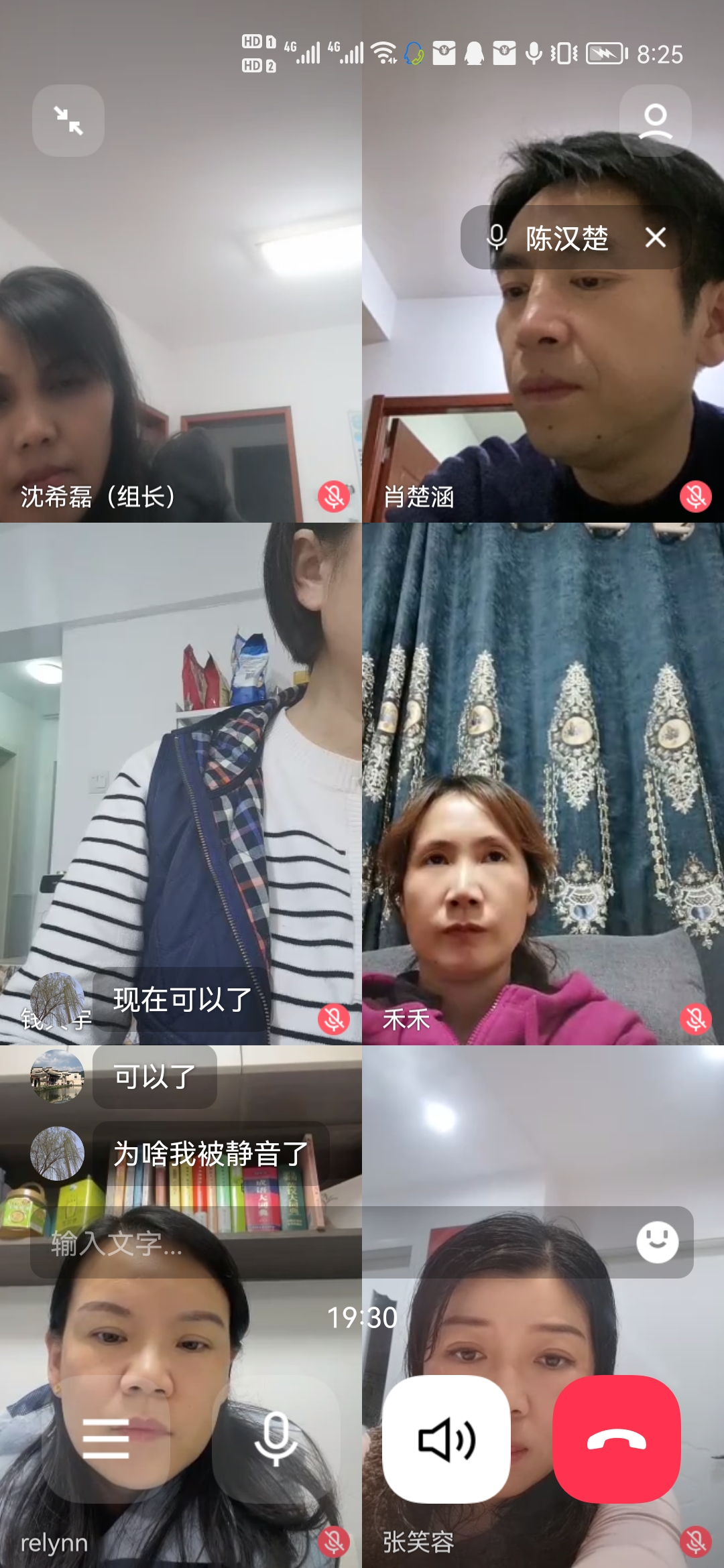Image resolution: width=724 pixels, height=1568 pixels.
Task: Minimize the video call window
Action: tap(68, 121)
